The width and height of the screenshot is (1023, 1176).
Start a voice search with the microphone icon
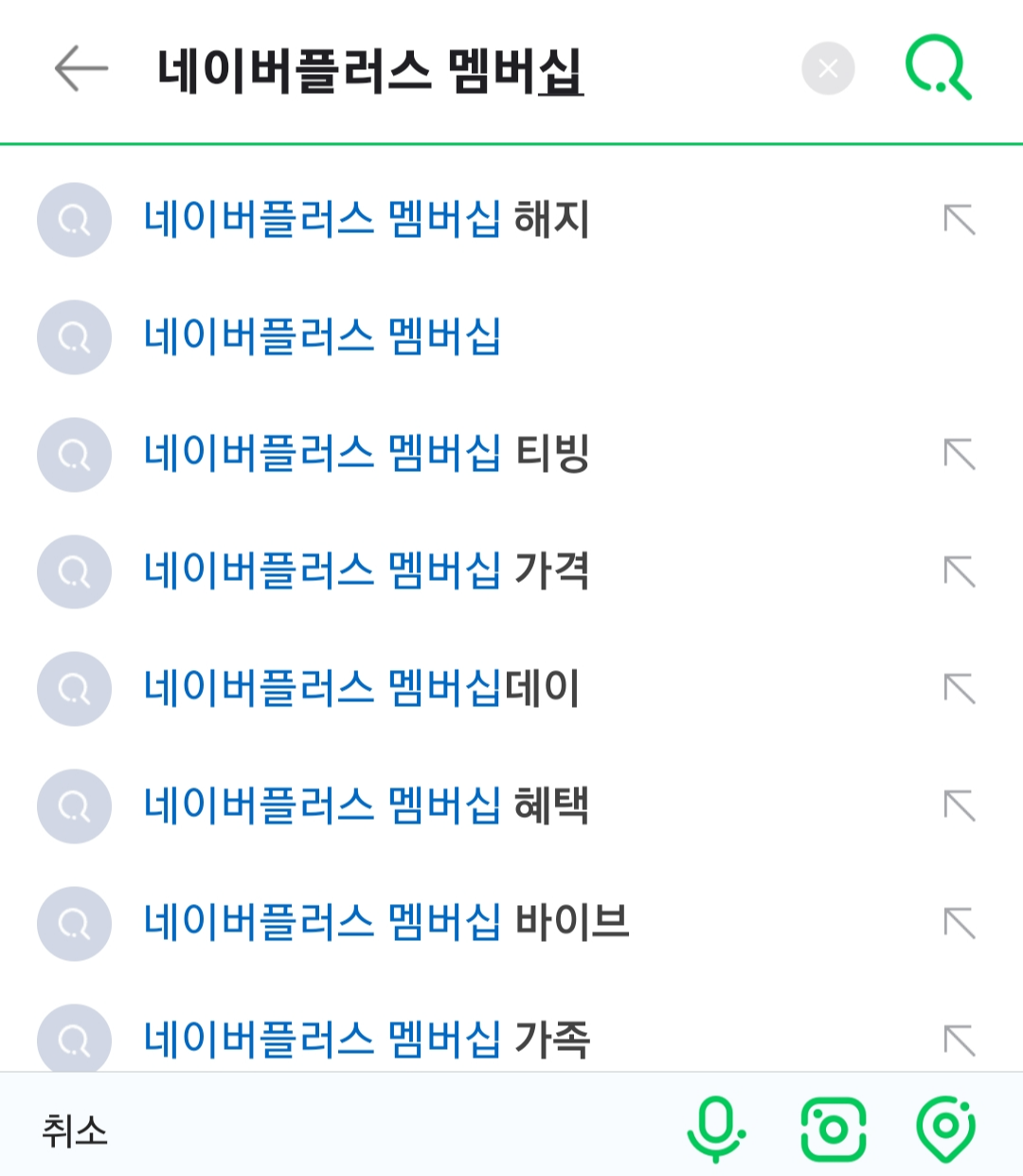point(717,1130)
